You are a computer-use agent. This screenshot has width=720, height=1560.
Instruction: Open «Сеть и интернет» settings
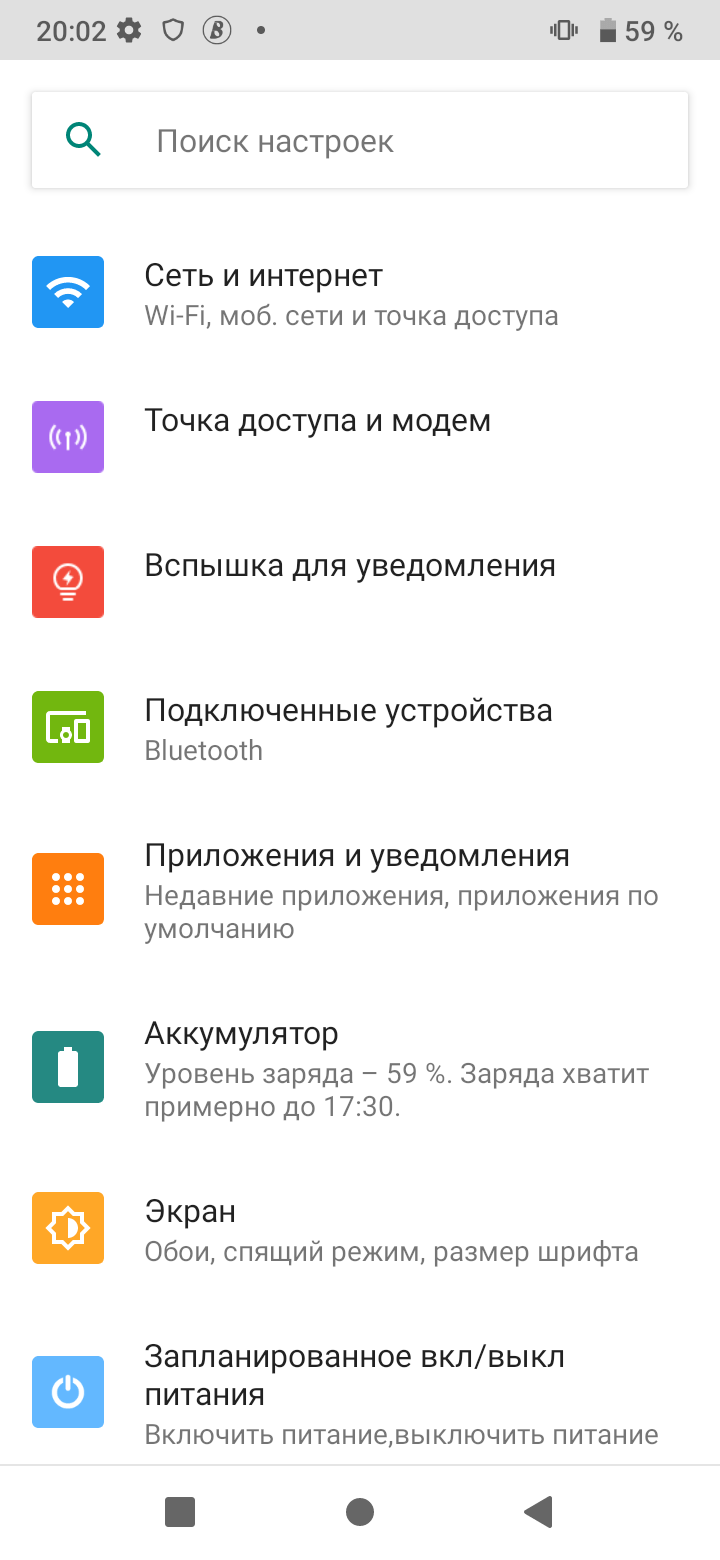[x=360, y=293]
